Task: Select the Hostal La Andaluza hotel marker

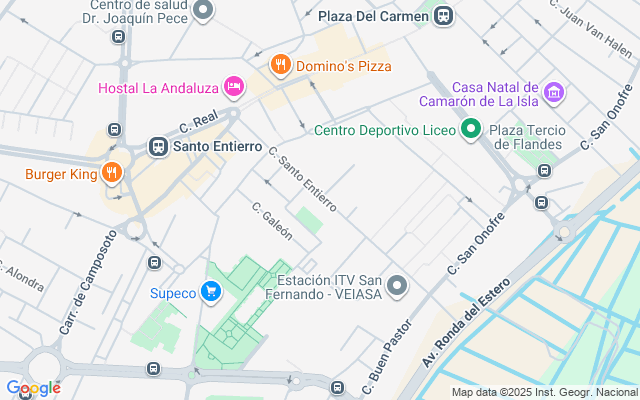Action: click(234, 87)
